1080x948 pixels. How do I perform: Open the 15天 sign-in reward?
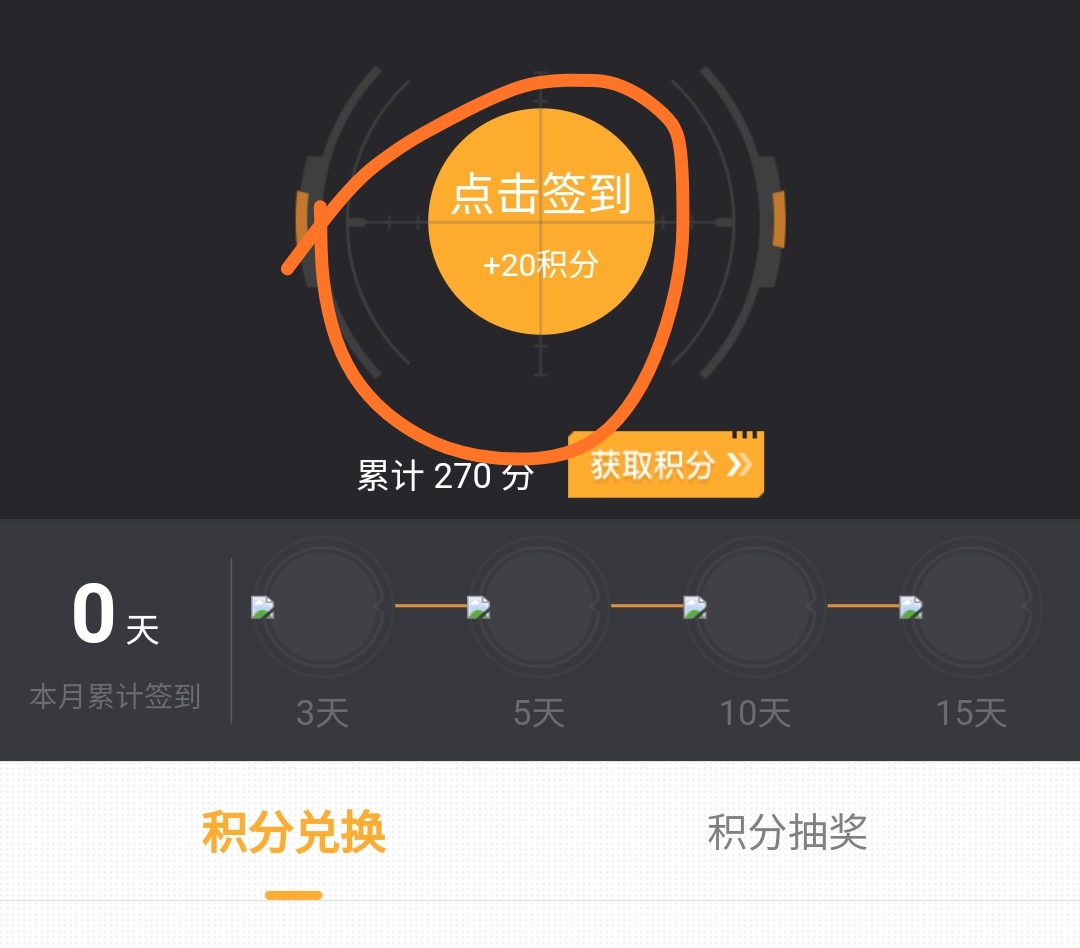pyautogui.click(x=971, y=607)
